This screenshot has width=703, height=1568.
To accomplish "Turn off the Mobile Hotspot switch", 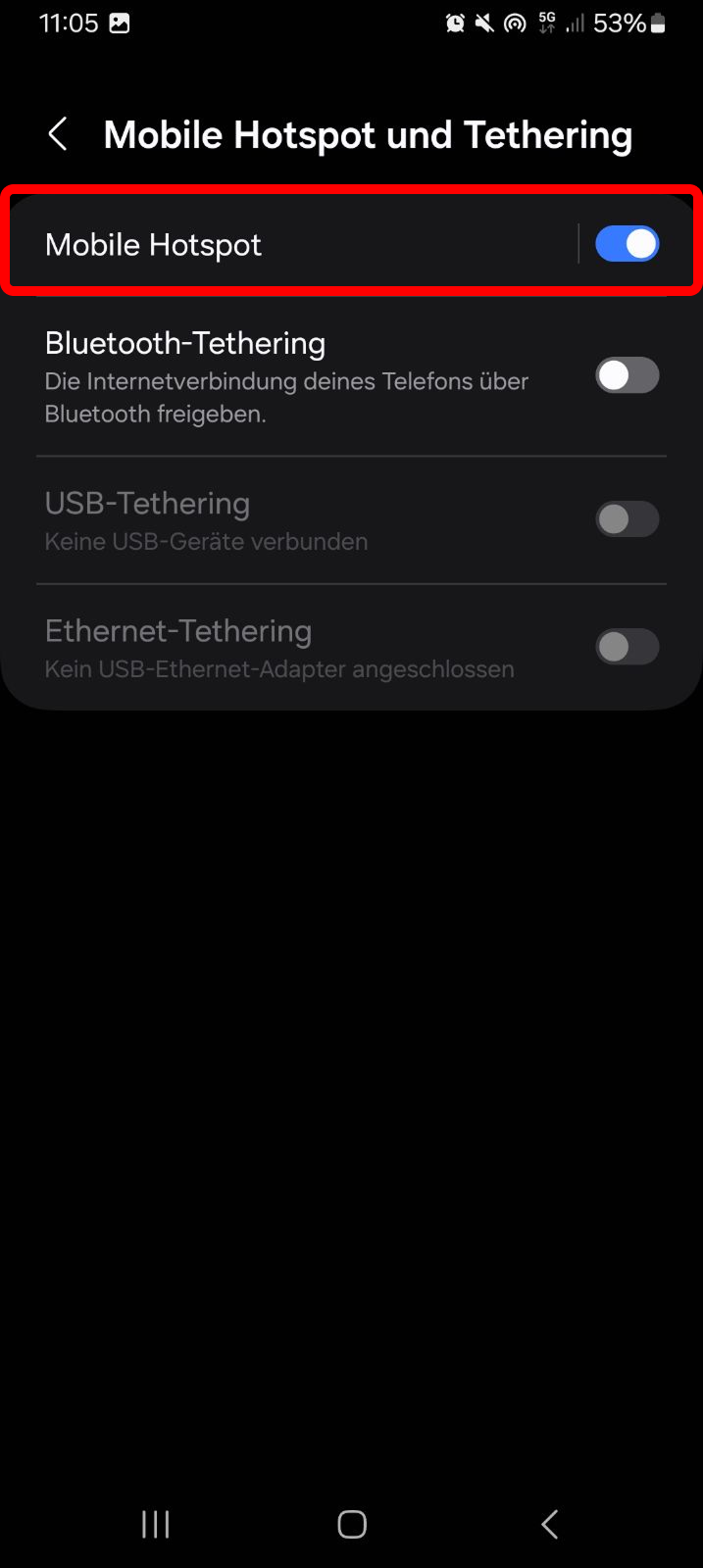I will [x=627, y=244].
